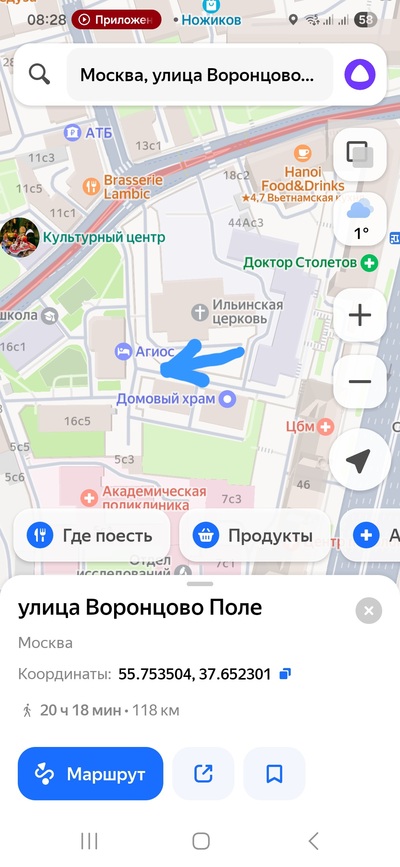Open the weather widget showing 1°
Image resolution: width=400 pixels, height=867 pixels.
(360, 220)
